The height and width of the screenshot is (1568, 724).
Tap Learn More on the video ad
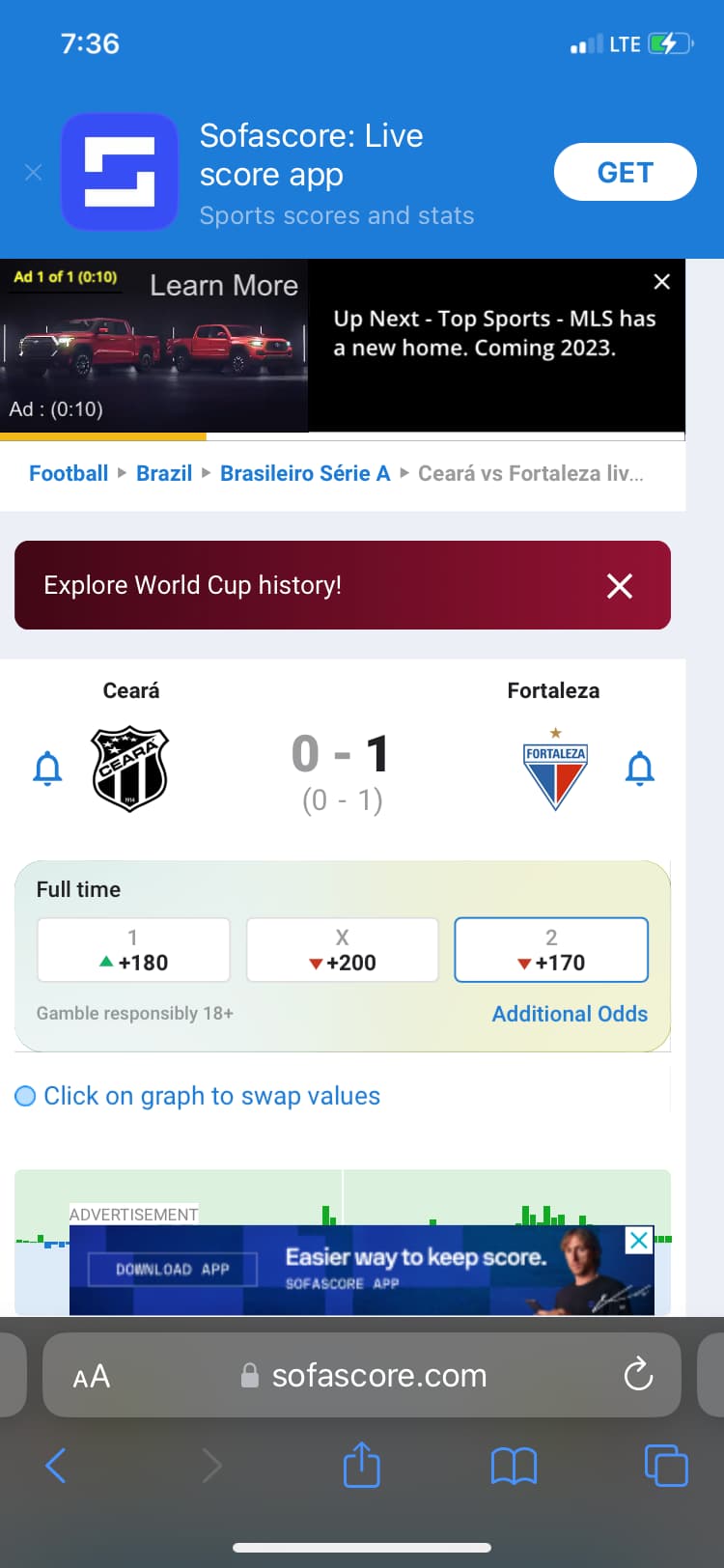pos(224,286)
